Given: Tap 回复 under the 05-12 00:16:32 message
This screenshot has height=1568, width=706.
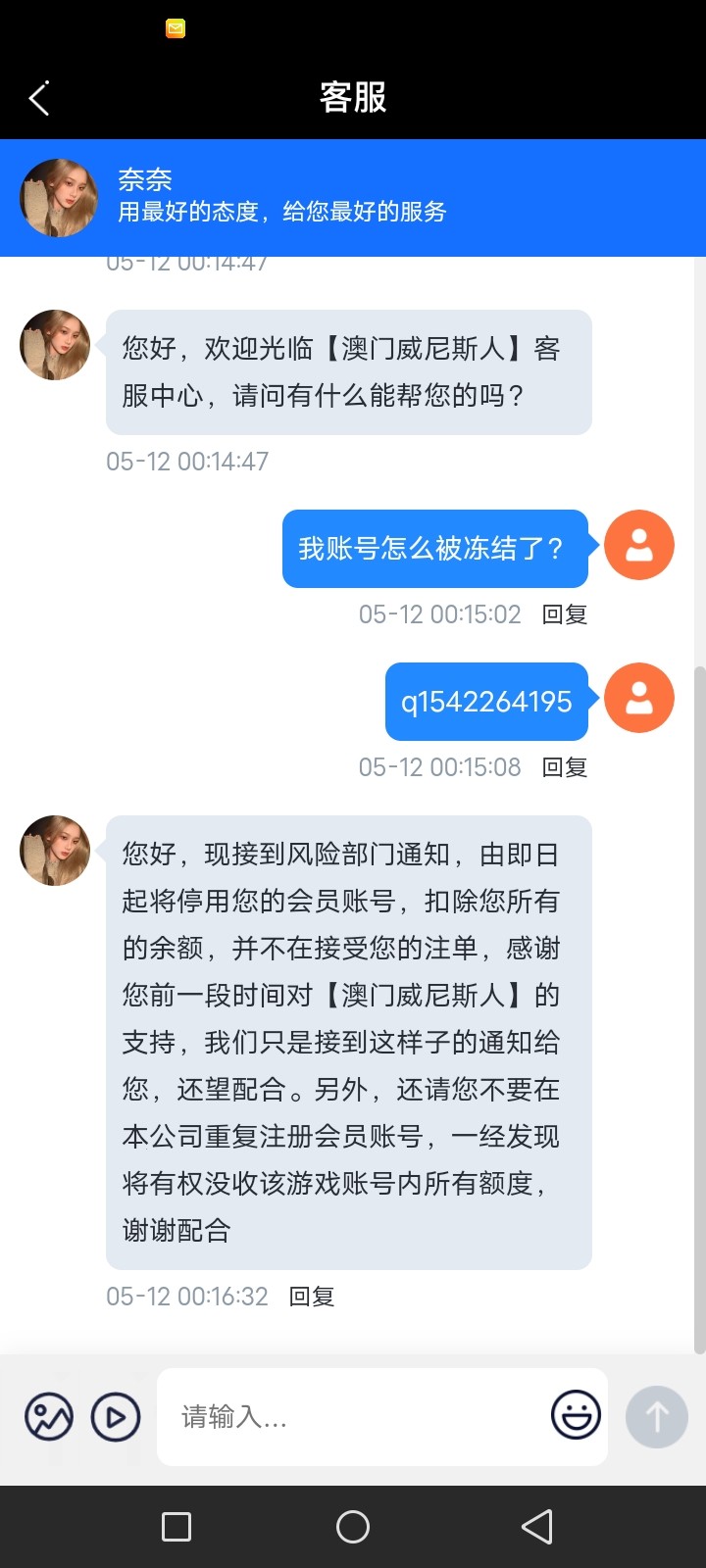Looking at the screenshot, I should pyautogui.click(x=312, y=1297).
